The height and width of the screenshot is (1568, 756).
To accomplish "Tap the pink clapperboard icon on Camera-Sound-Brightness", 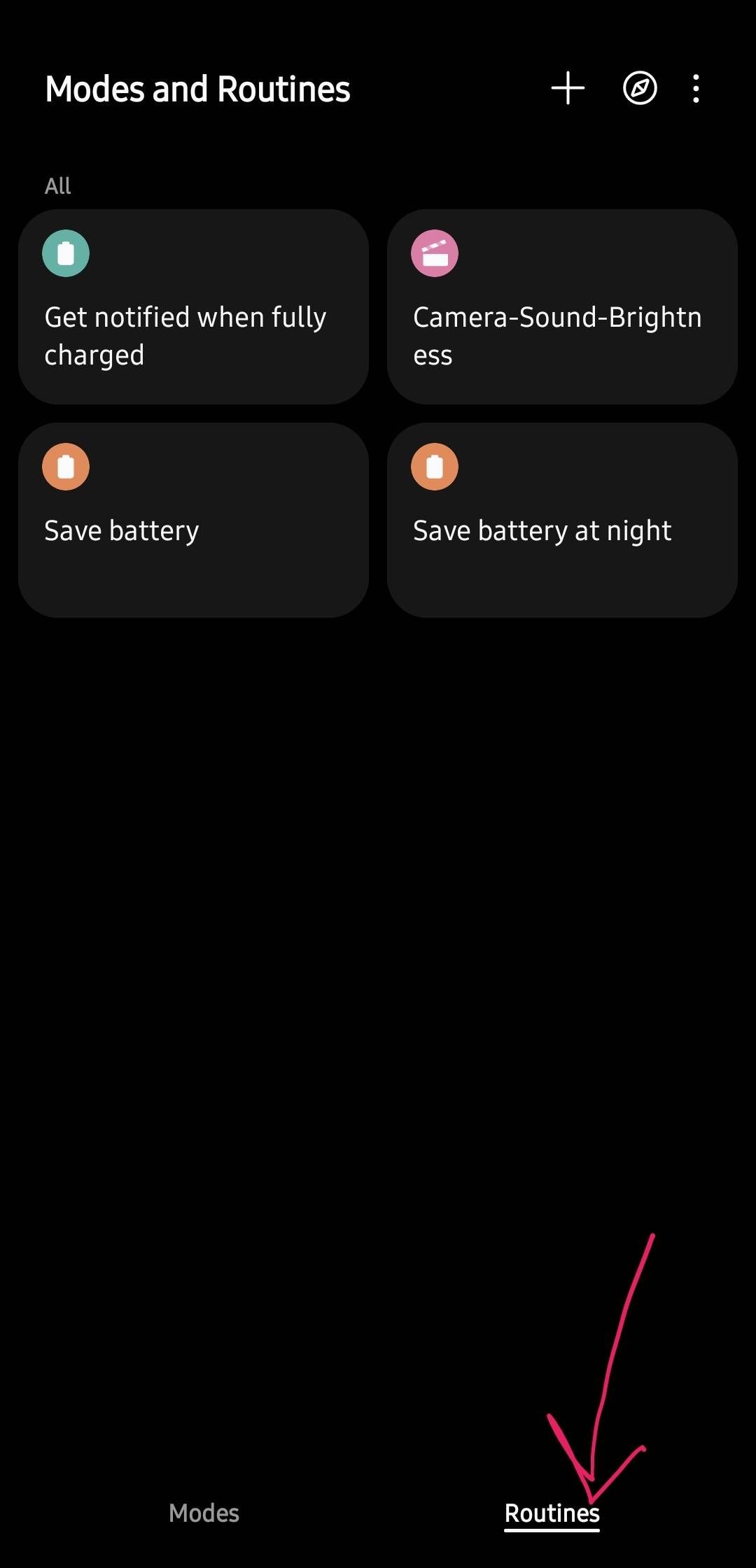I will pyautogui.click(x=434, y=253).
